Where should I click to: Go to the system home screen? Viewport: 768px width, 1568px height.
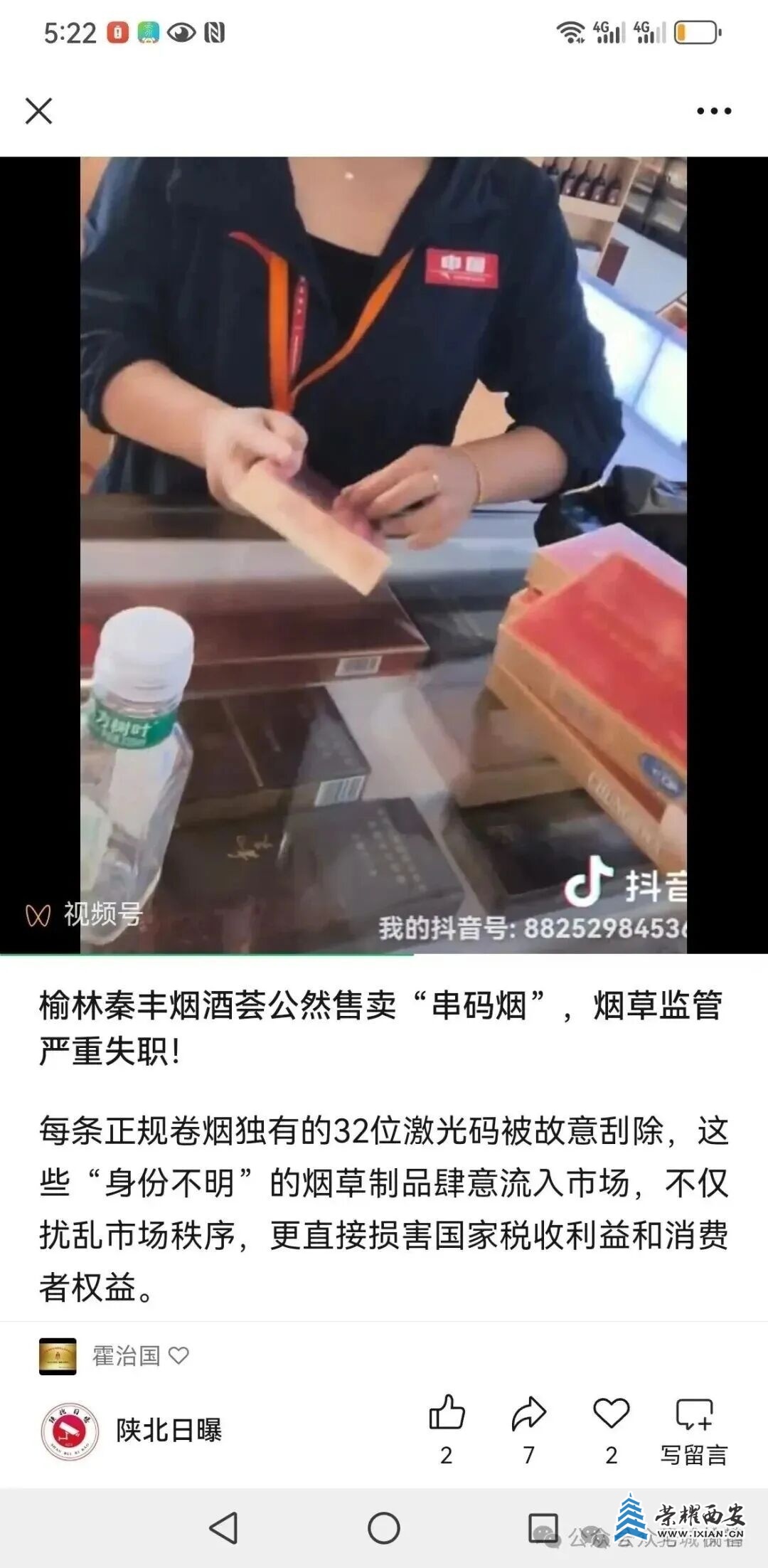(x=384, y=1527)
